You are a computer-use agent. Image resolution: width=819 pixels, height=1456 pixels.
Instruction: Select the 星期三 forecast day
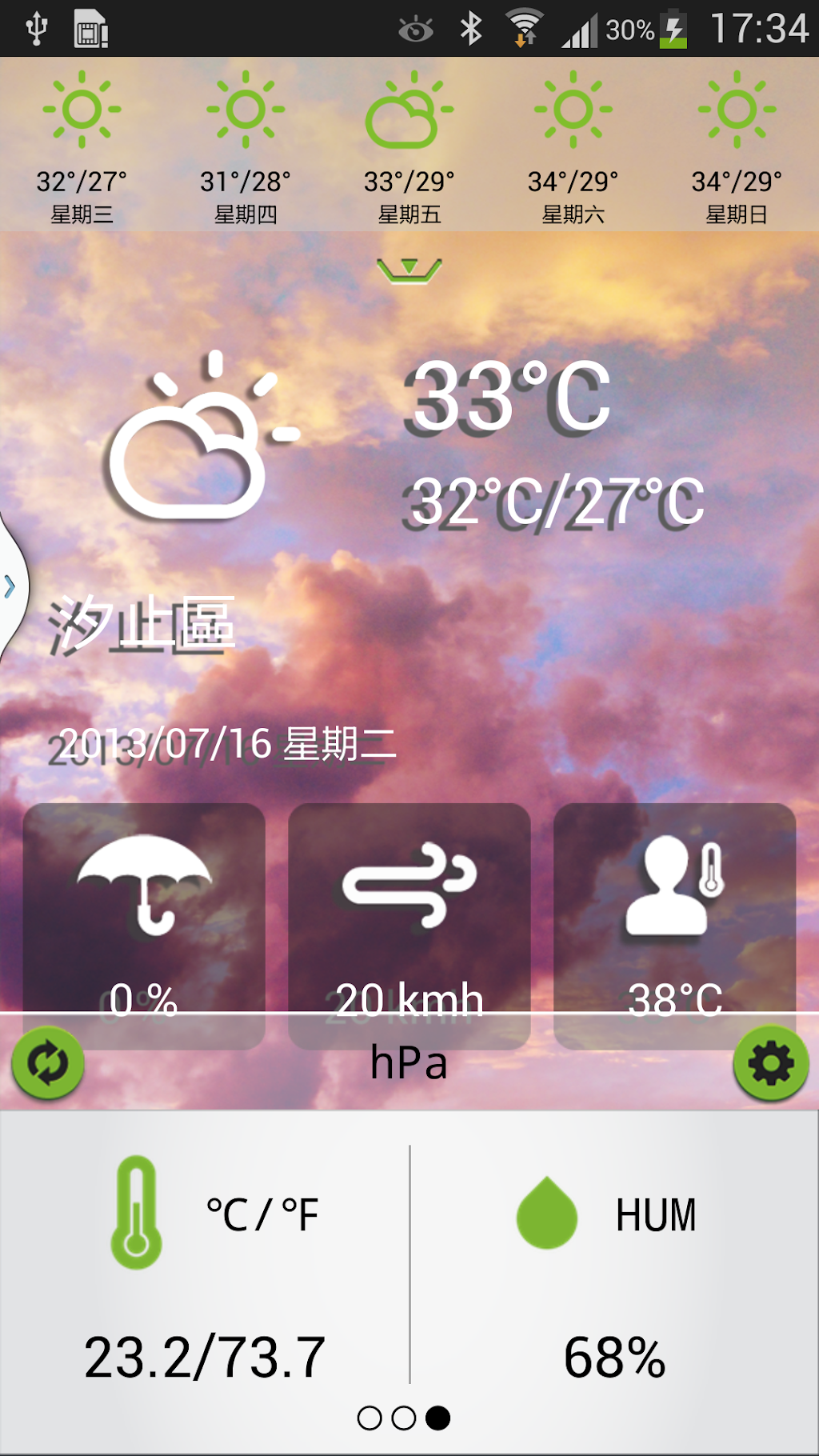(x=82, y=148)
